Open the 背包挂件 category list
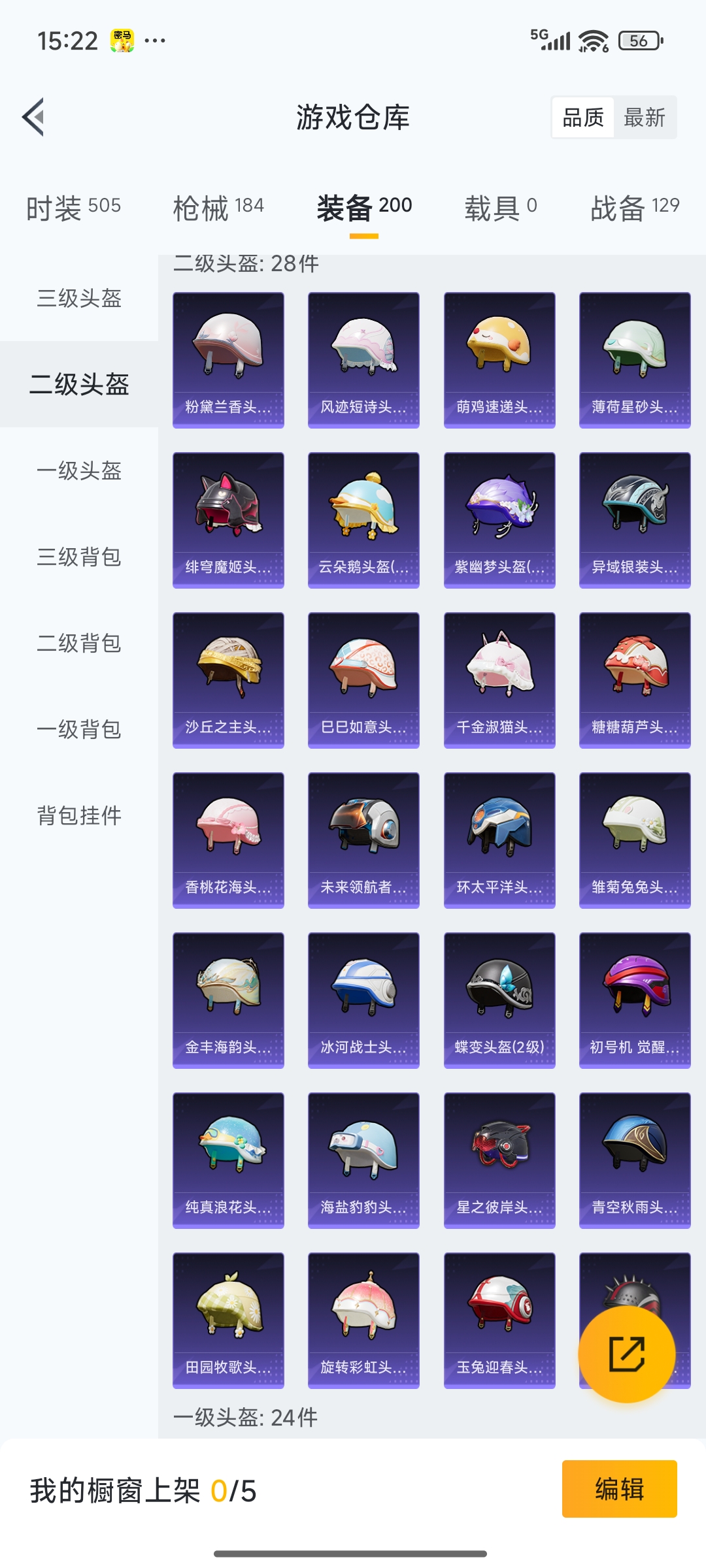This screenshot has height=1568, width=706. pyautogui.click(x=78, y=815)
